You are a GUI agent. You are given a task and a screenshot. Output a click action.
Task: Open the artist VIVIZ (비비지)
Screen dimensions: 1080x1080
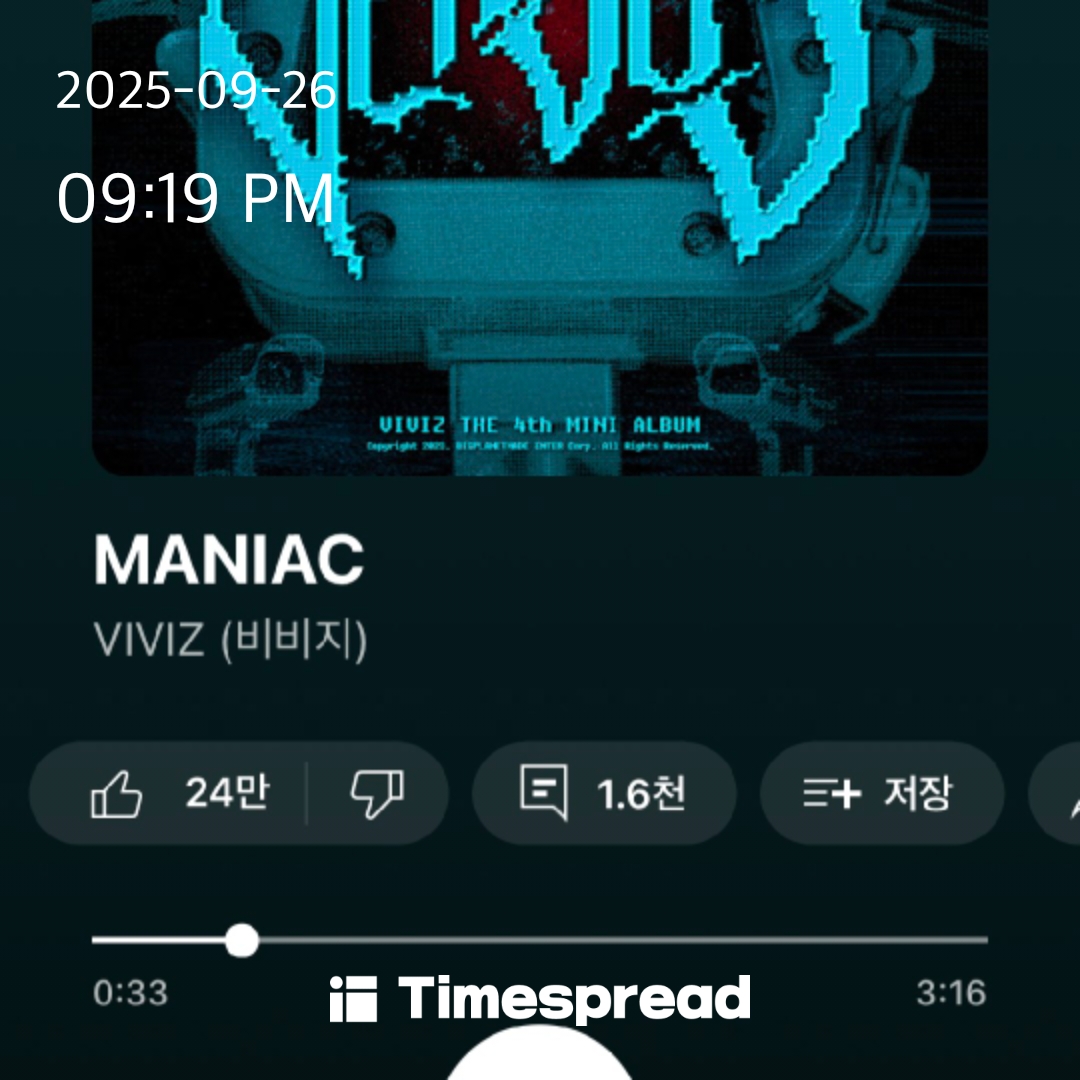pos(231,641)
